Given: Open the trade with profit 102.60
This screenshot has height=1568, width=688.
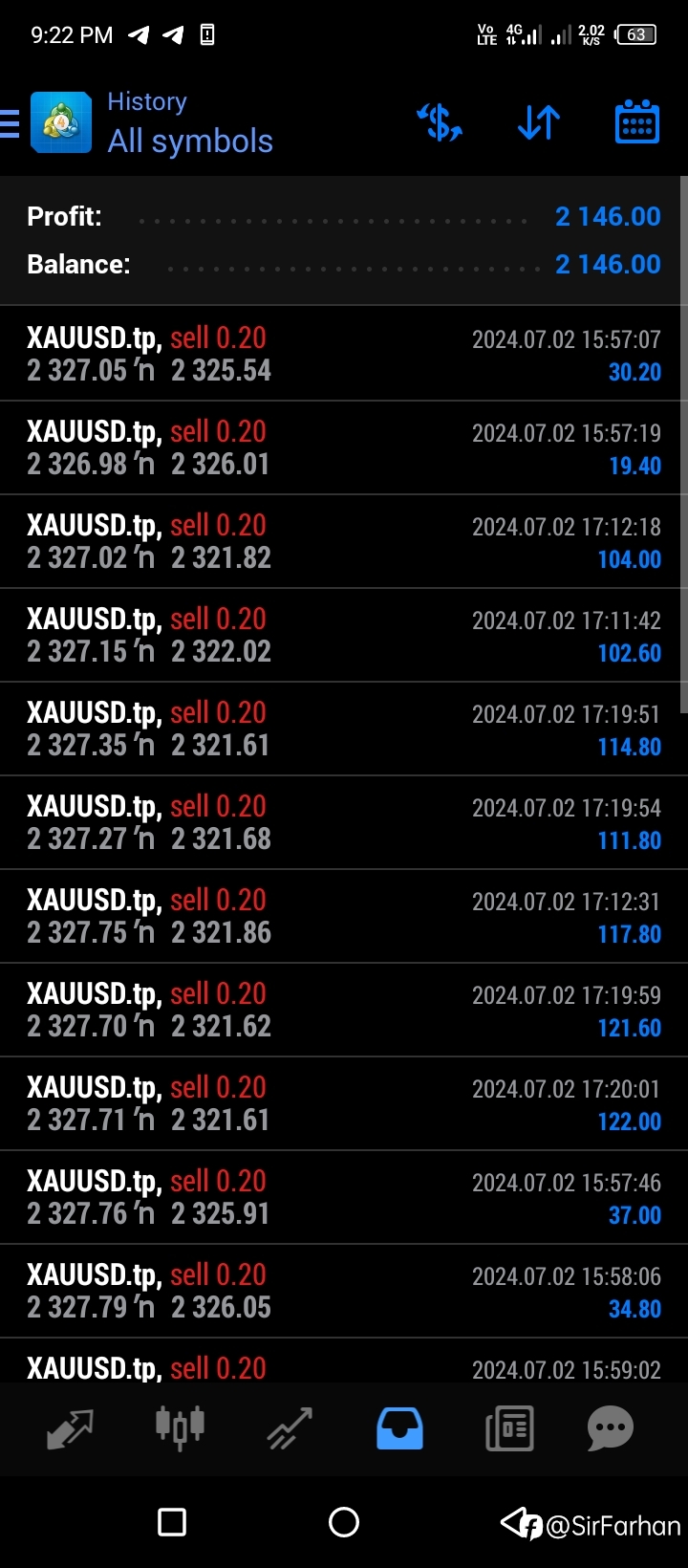Looking at the screenshot, I should click(x=344, y=635).
